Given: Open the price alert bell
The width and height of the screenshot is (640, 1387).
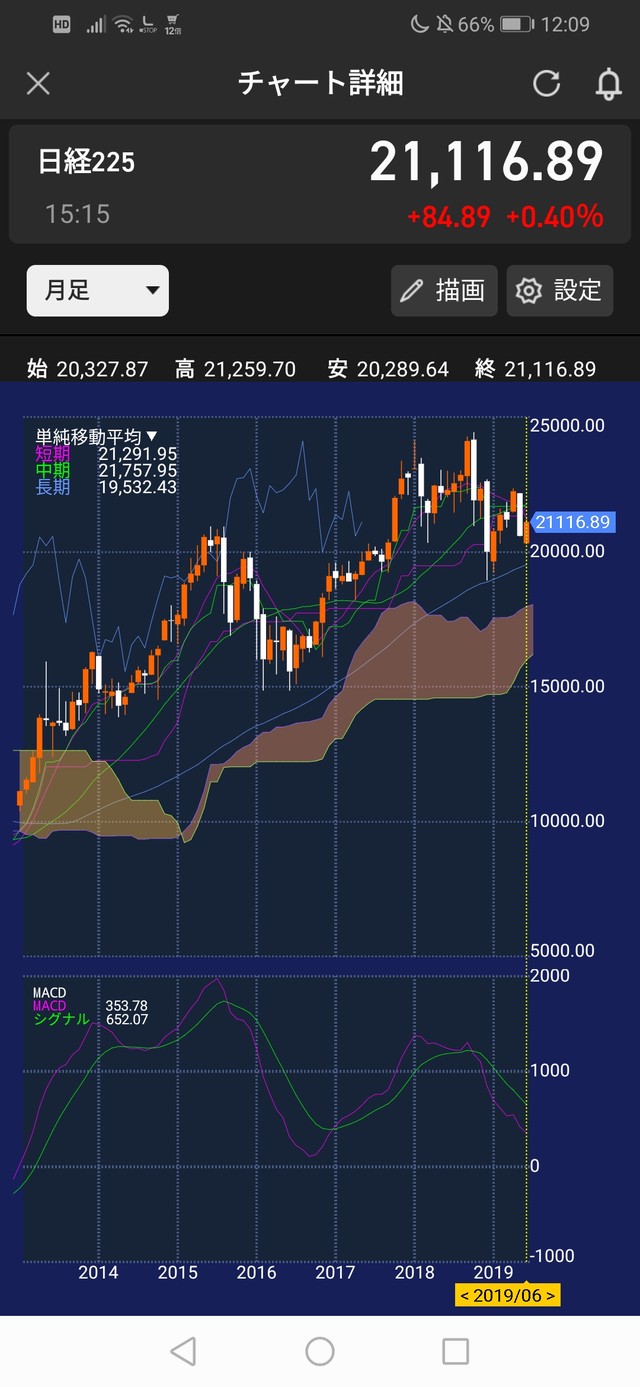Looking at the screenshot, I should 608,84.
